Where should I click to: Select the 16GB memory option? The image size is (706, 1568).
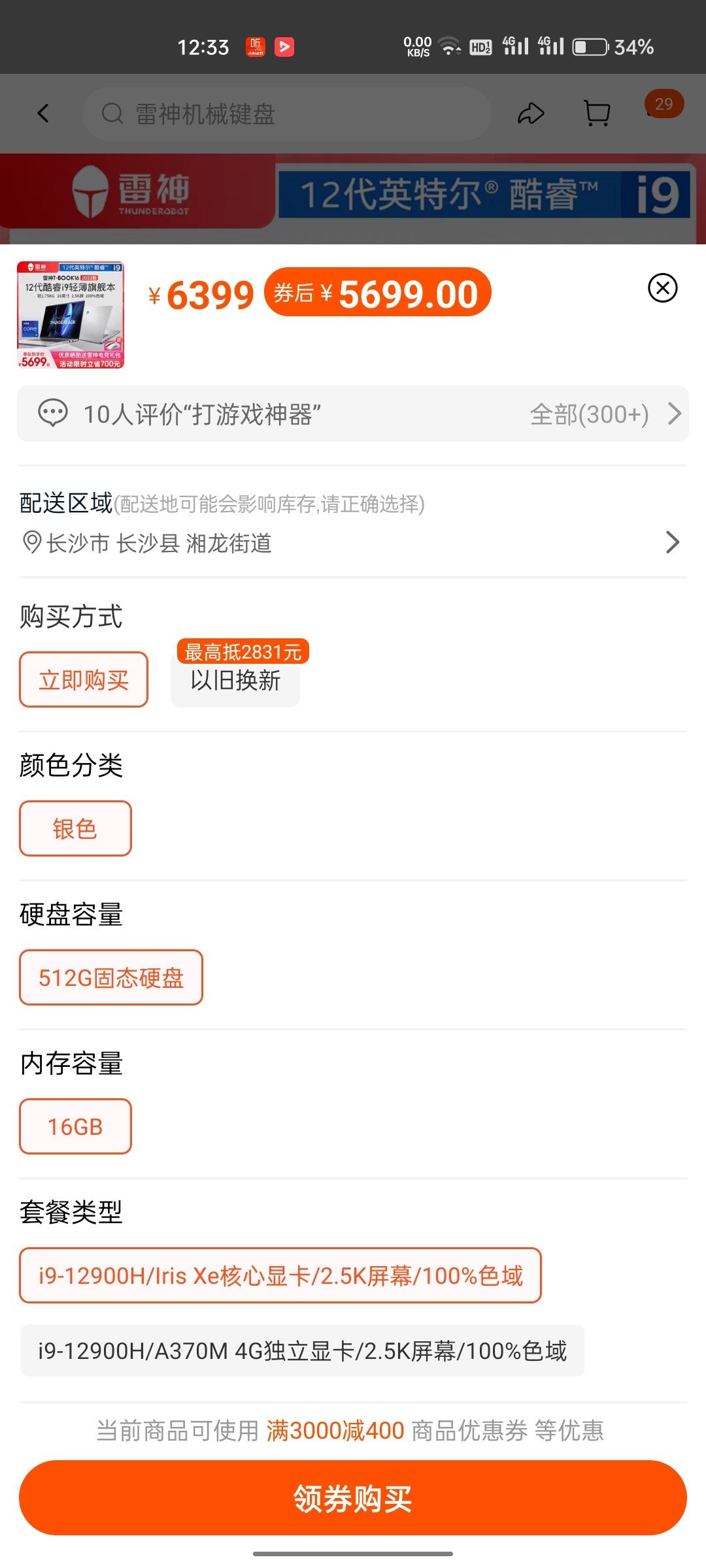coord(75,1126)
